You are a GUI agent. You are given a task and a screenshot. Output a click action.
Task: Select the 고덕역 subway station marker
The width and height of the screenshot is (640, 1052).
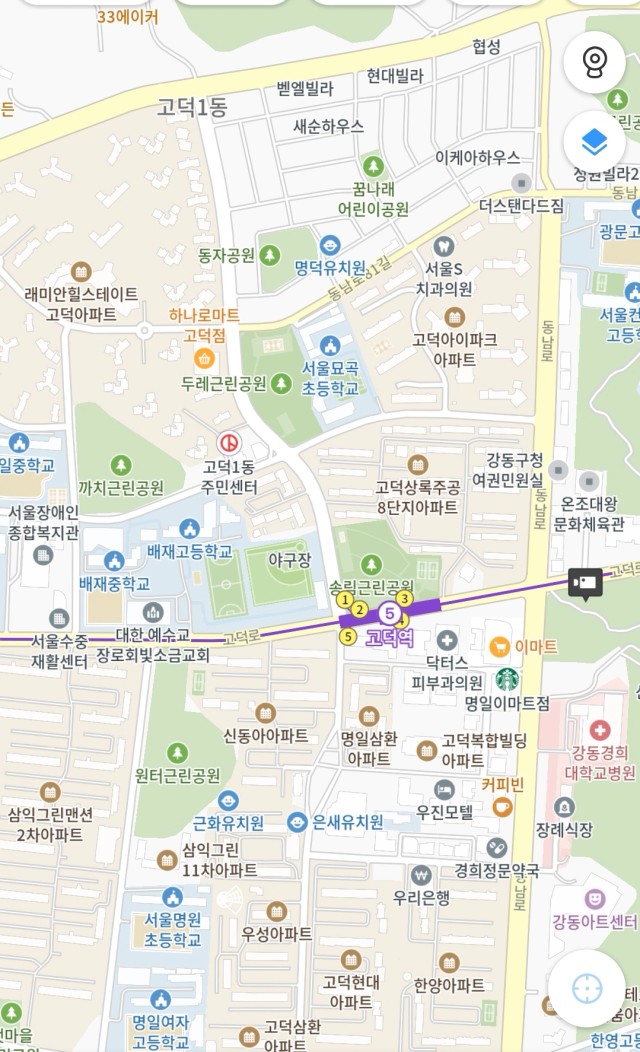pos(392,615)
